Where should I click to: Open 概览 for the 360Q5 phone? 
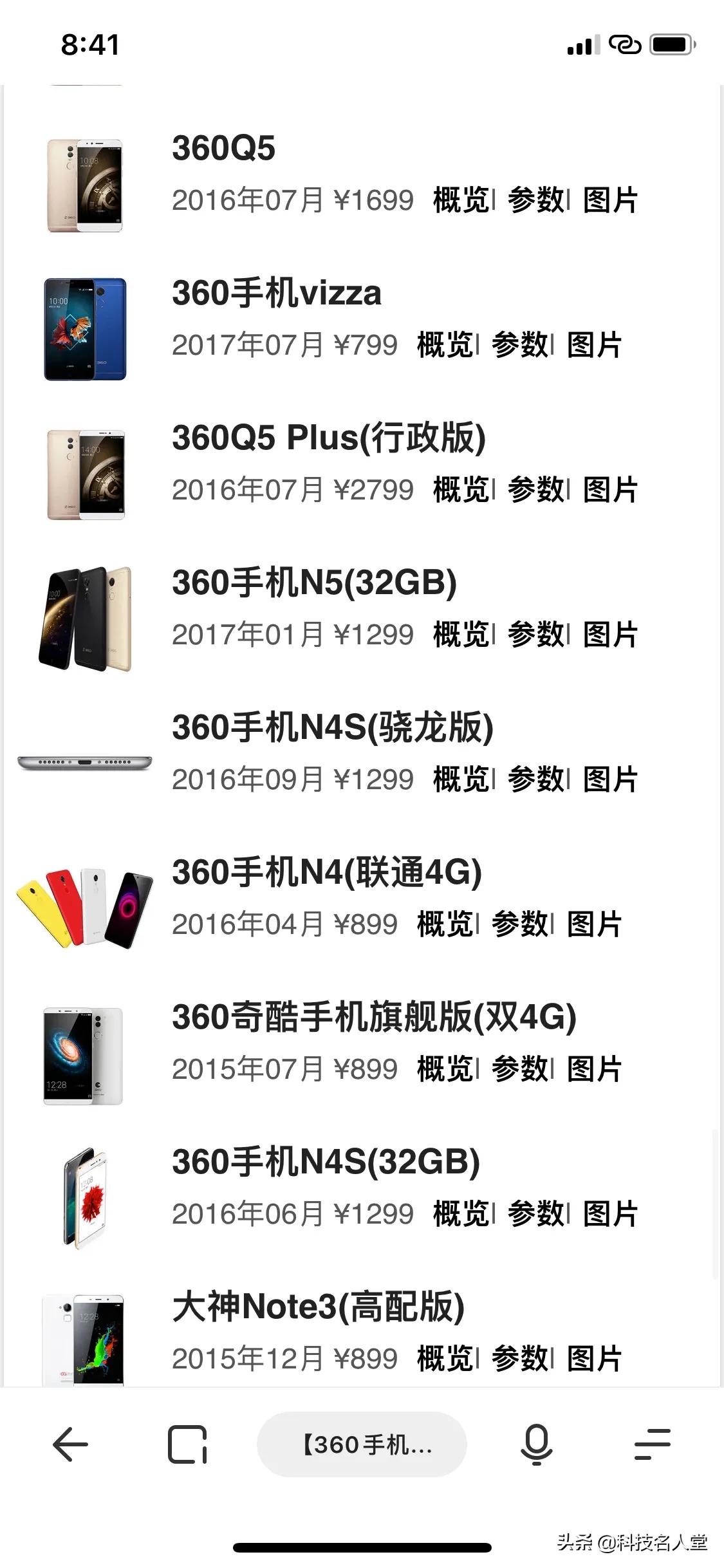(x=461, y=200)
